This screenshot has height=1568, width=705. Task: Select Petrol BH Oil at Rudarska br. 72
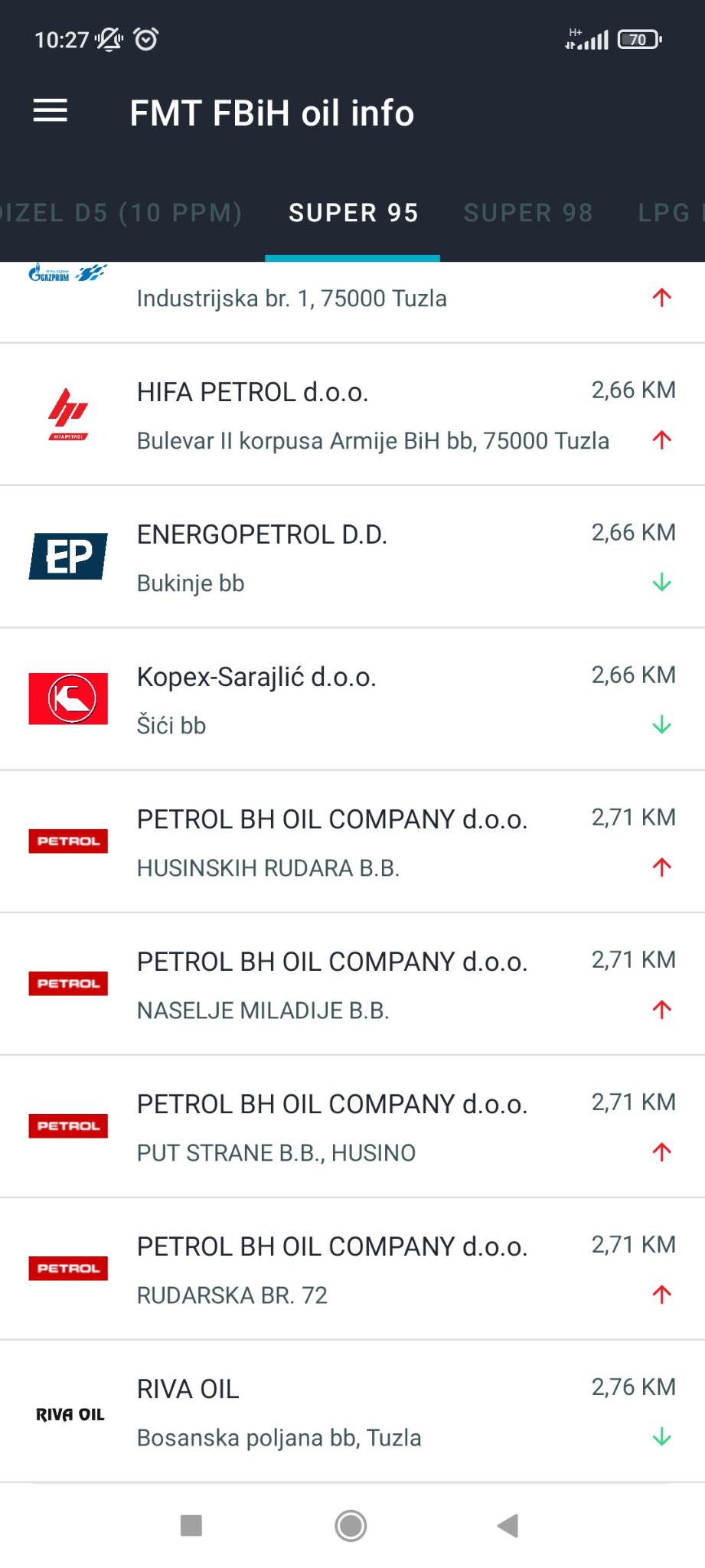352,1269
